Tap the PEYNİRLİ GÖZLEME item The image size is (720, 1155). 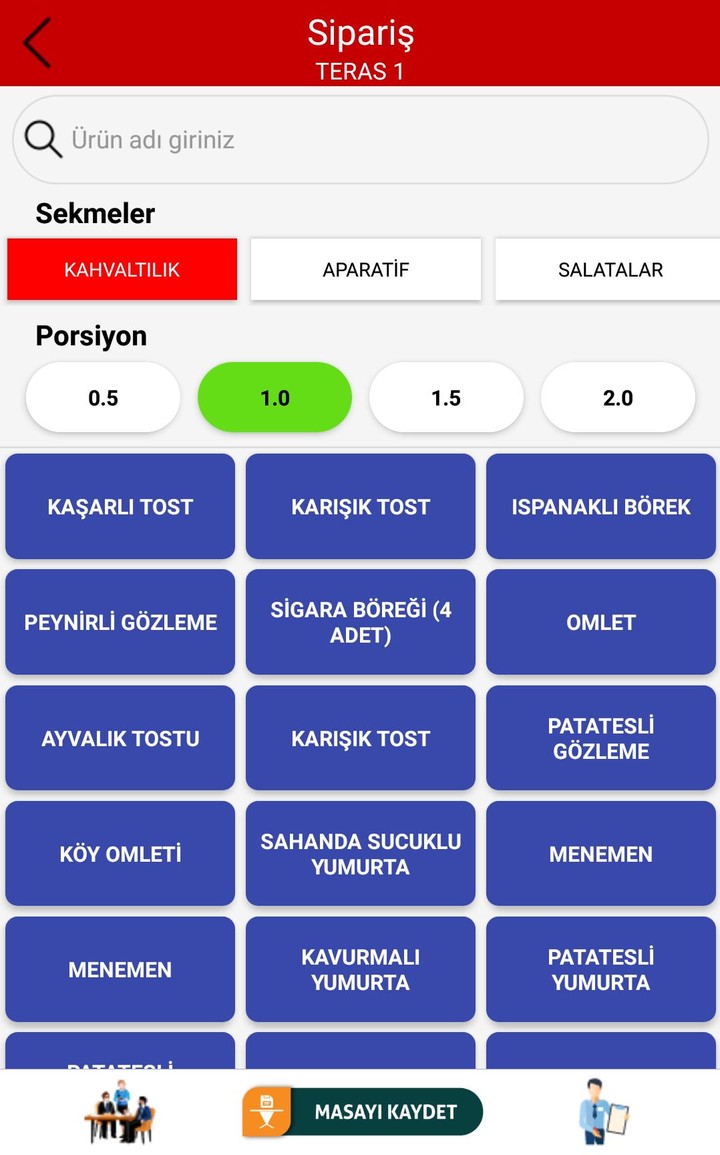[x=120, y=622]
